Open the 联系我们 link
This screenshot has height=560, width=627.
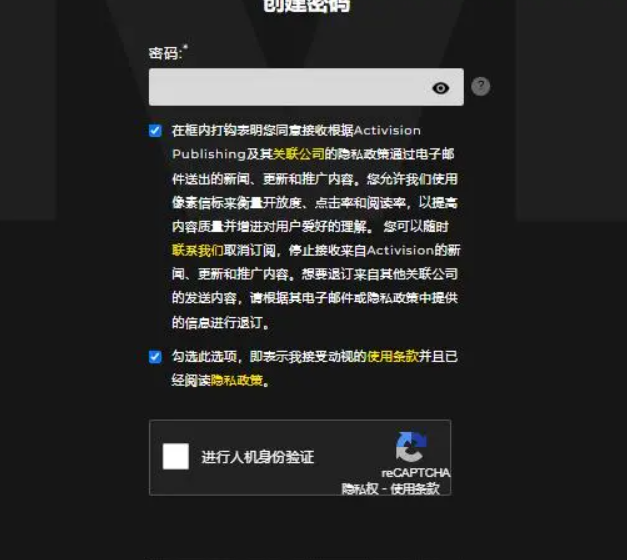(x=197, y=250)
